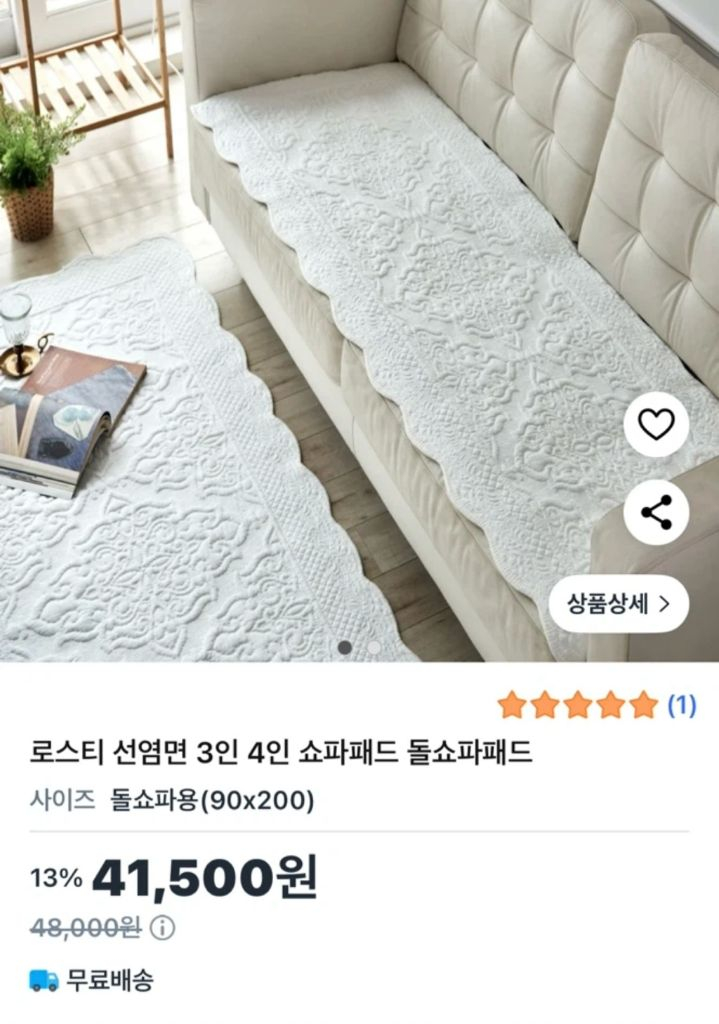
Task: Open 상품상세 product details
Action: click(x=618, y=604)
